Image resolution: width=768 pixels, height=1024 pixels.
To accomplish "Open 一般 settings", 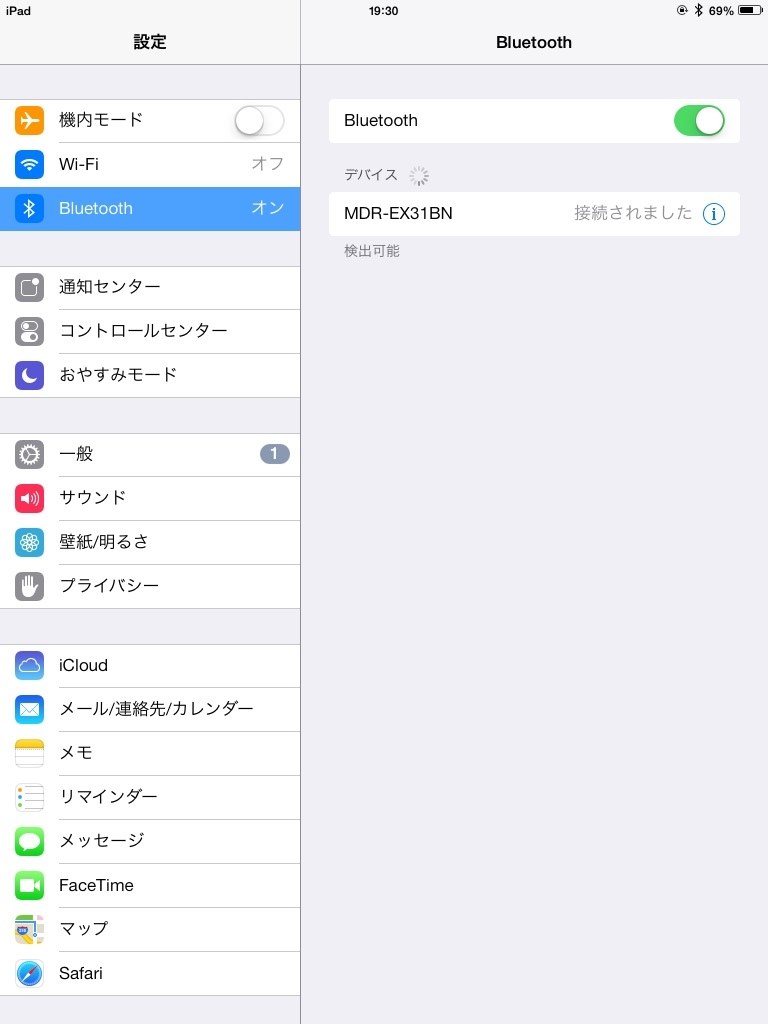I will pos(150,454).
